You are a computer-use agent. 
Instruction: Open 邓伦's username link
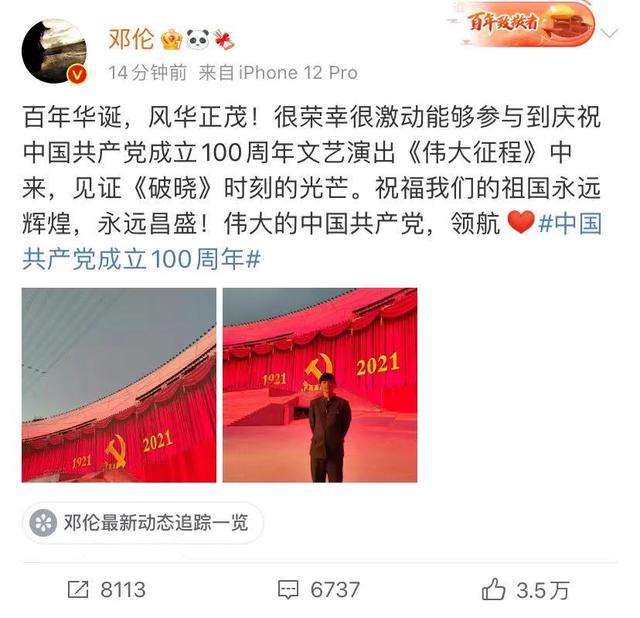click(132, 38)
